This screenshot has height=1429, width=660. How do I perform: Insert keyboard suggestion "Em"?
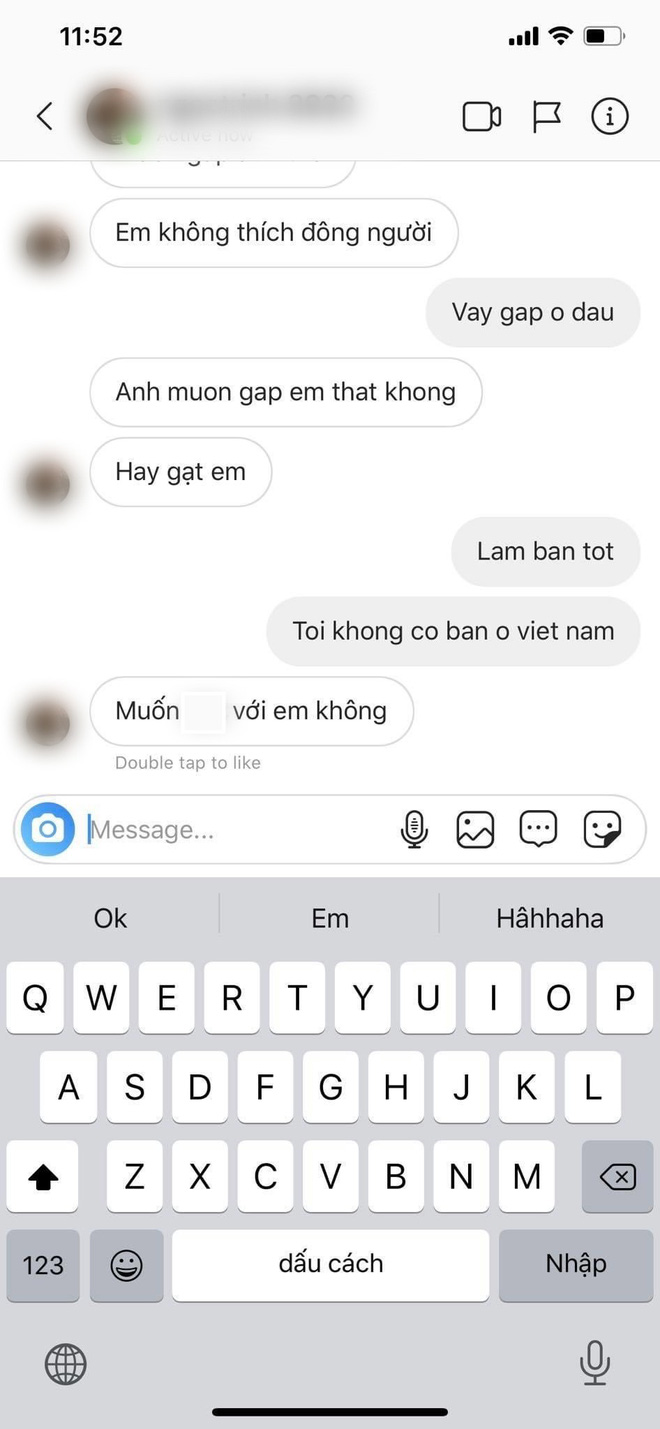click(330, 918)
